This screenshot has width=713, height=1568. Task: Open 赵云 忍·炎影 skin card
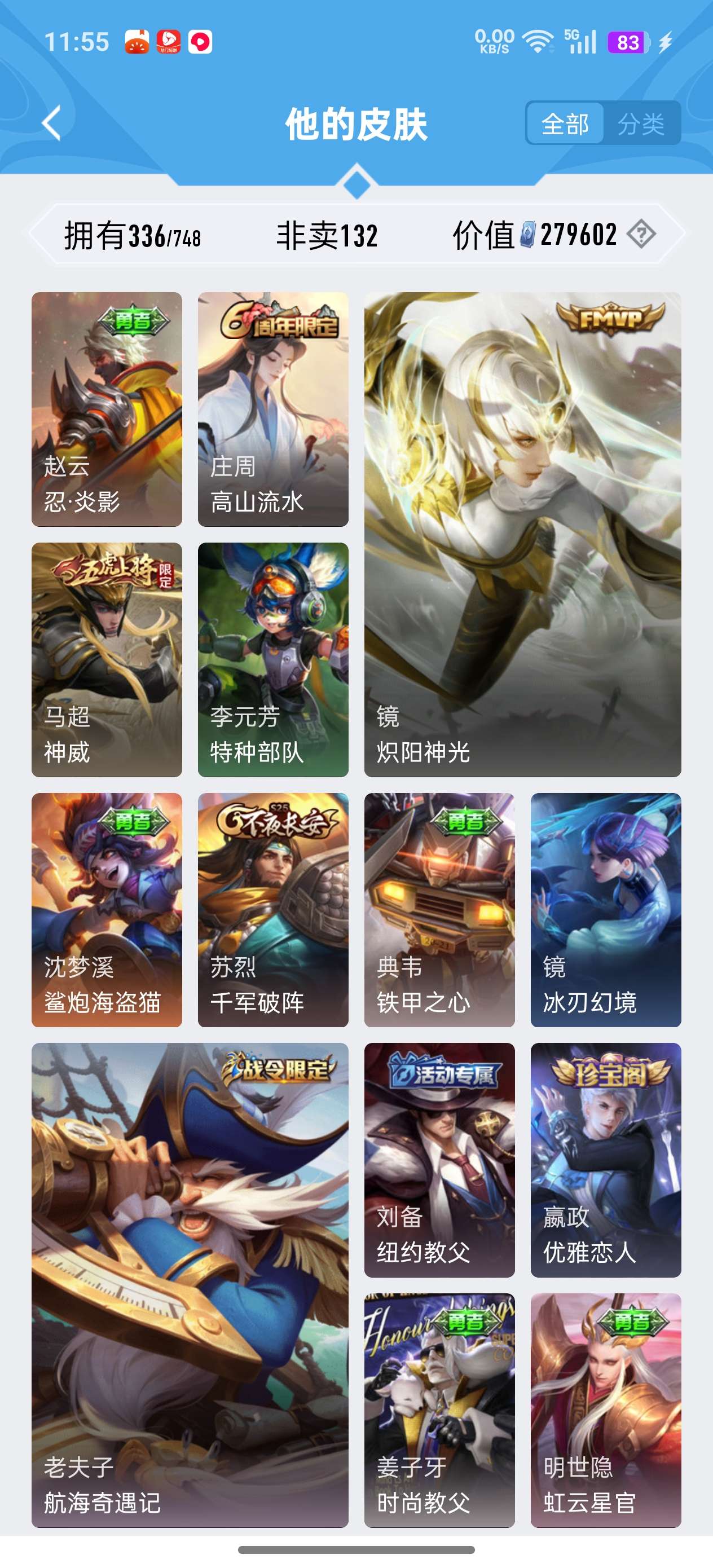point(107,409)
